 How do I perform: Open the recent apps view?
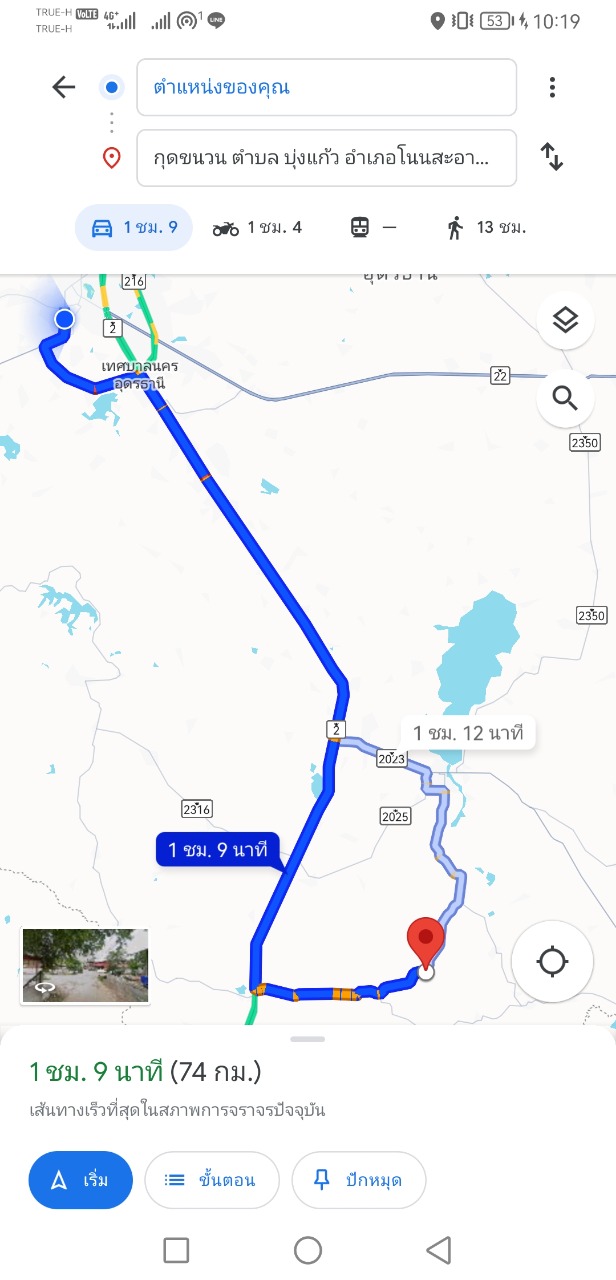(x=176, y=1249)
